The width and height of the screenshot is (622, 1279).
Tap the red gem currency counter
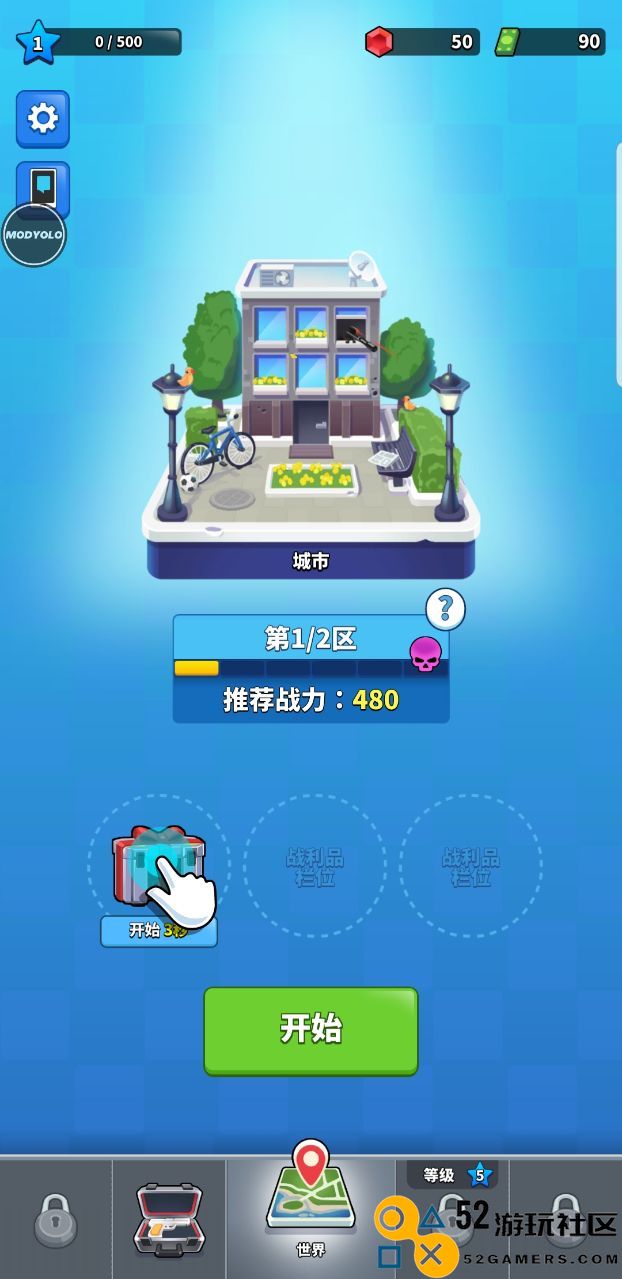[x=421, y=41]
